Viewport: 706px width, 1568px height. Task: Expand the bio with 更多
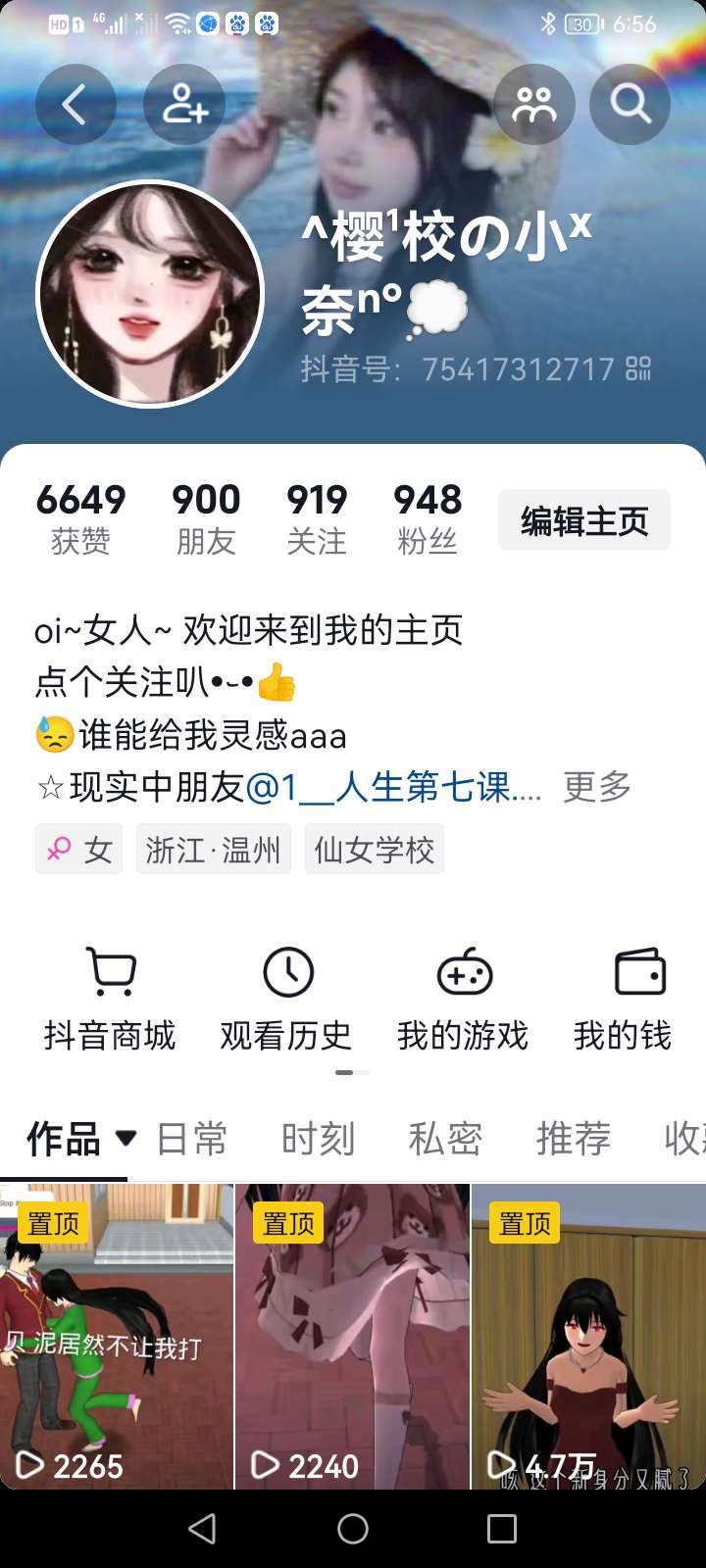596,787
